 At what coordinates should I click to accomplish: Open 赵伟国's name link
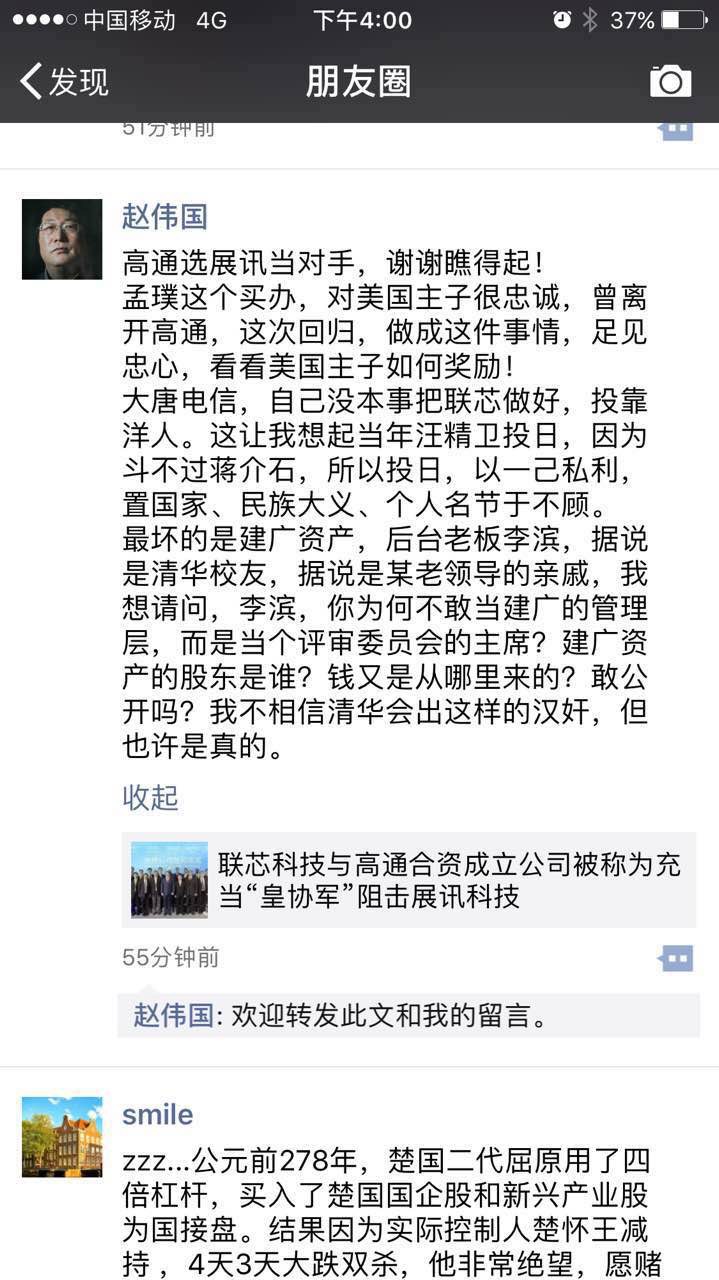click(164, 215)
